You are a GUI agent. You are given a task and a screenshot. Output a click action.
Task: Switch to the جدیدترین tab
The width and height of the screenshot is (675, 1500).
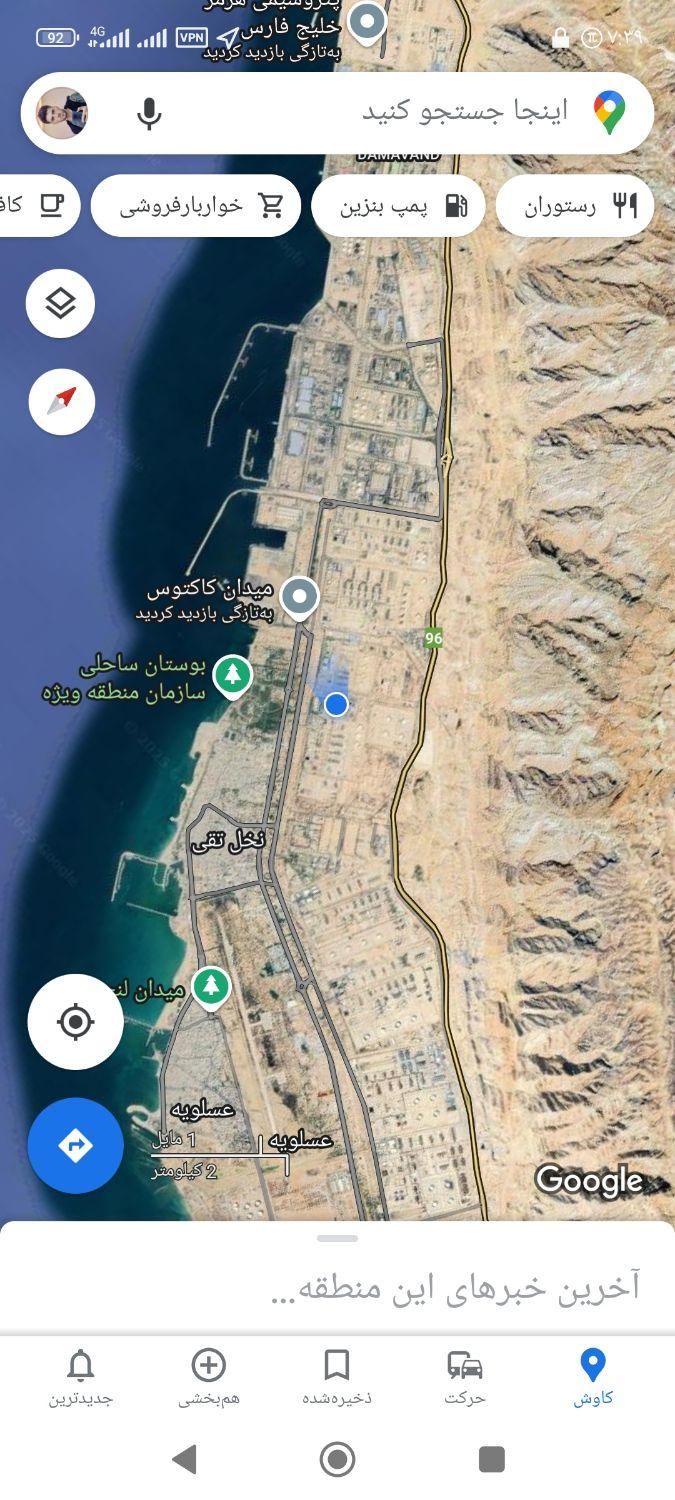coord(81,1377)
